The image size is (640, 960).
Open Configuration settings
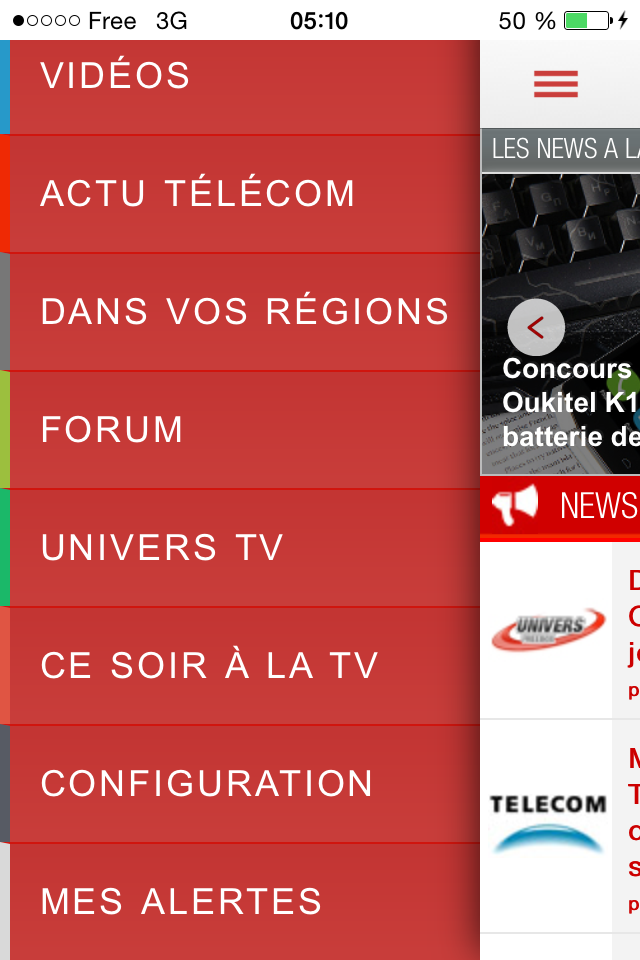[240, 784]
